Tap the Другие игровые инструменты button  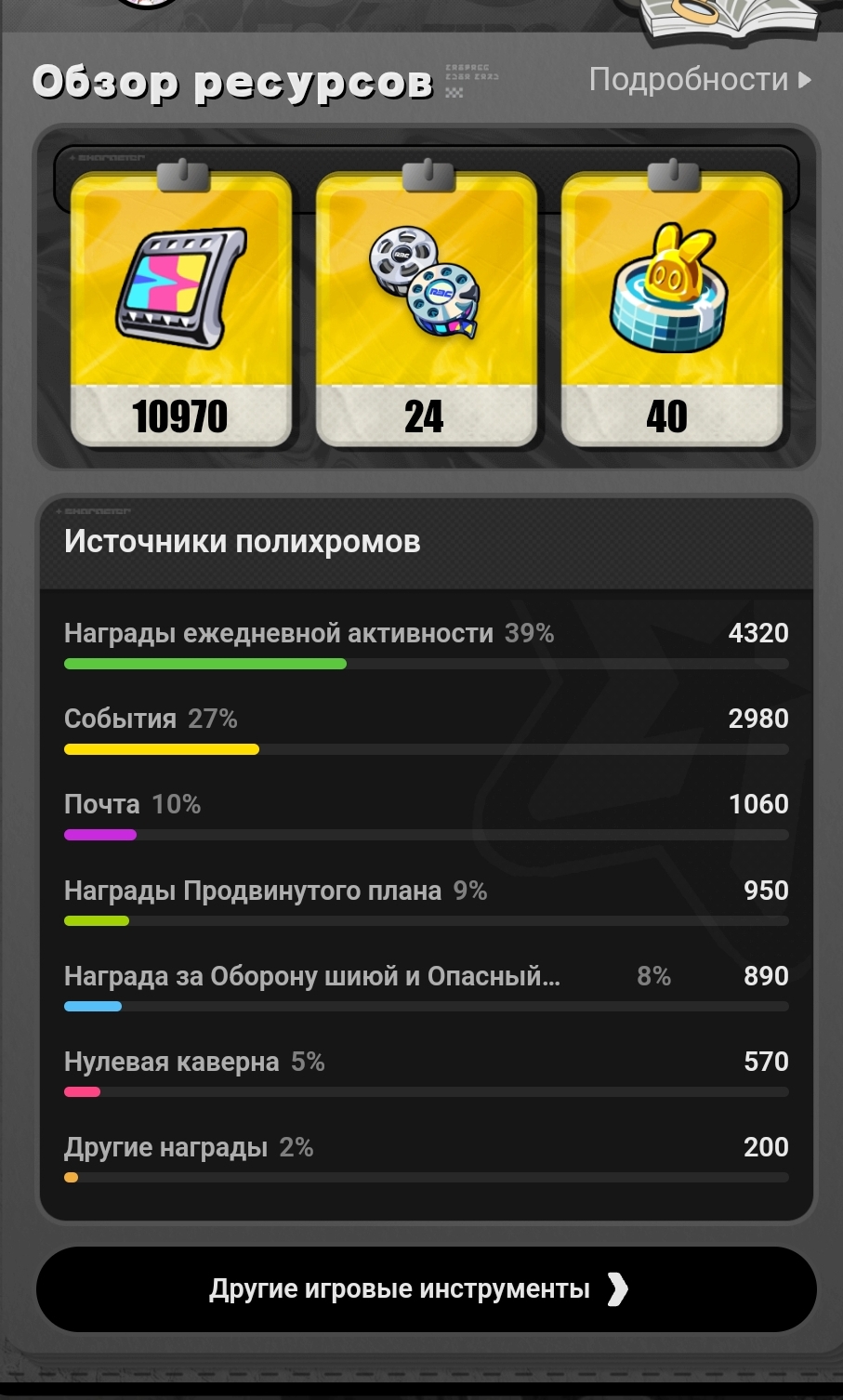[426, 1289]
